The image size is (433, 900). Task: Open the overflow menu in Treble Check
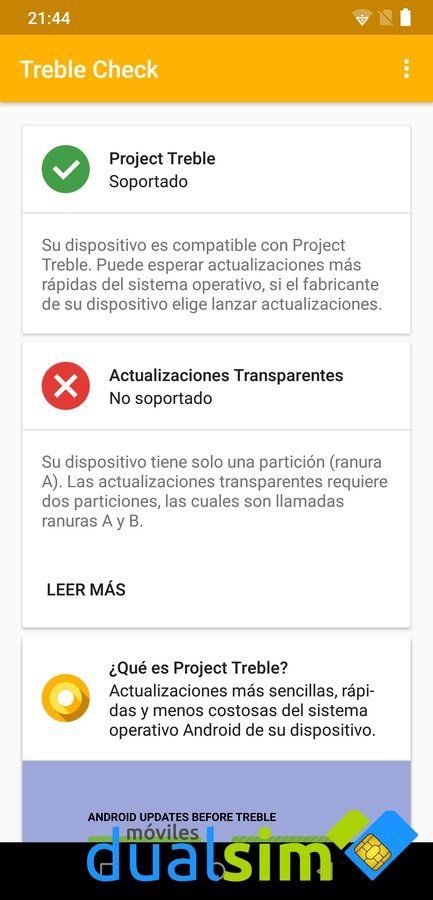tap(406, 69)
